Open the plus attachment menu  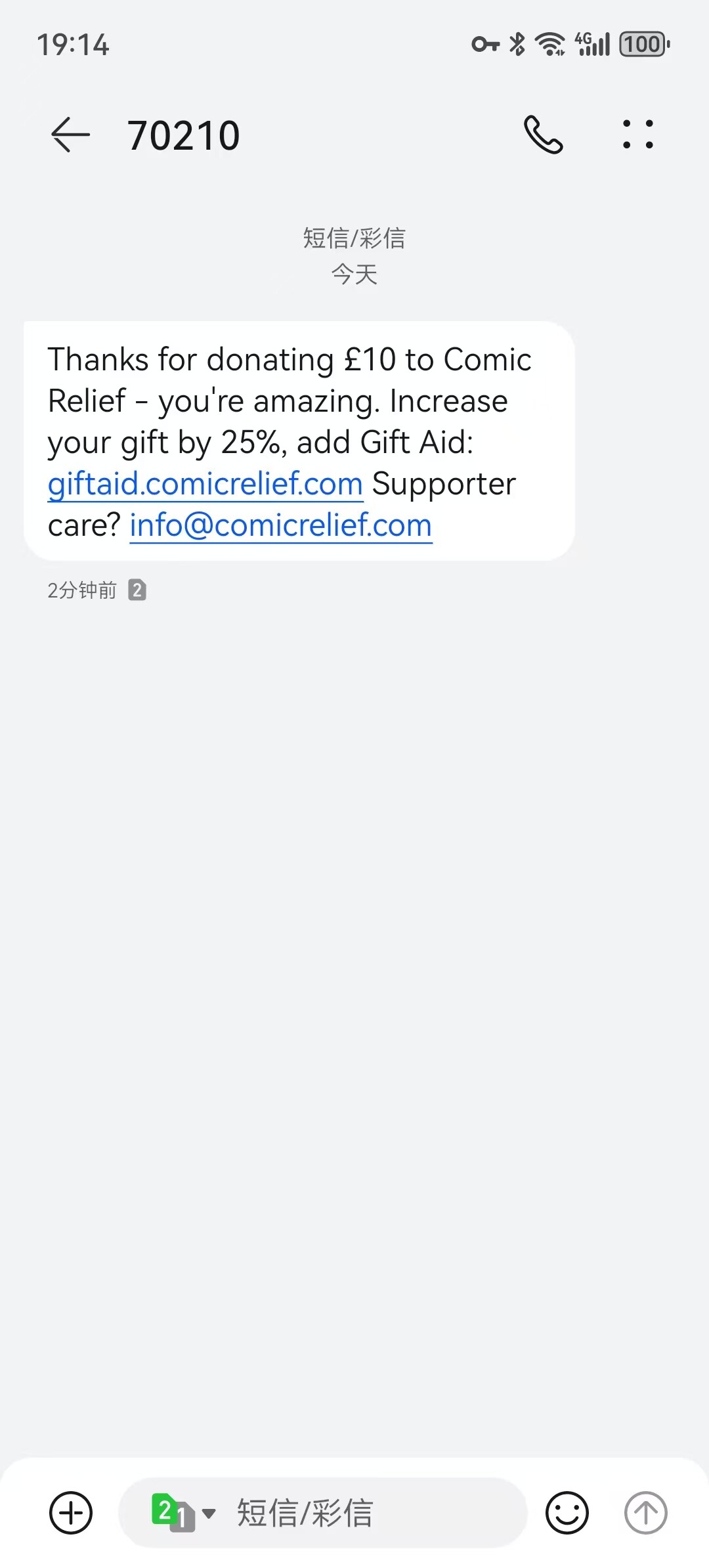tap(71, 1513)
